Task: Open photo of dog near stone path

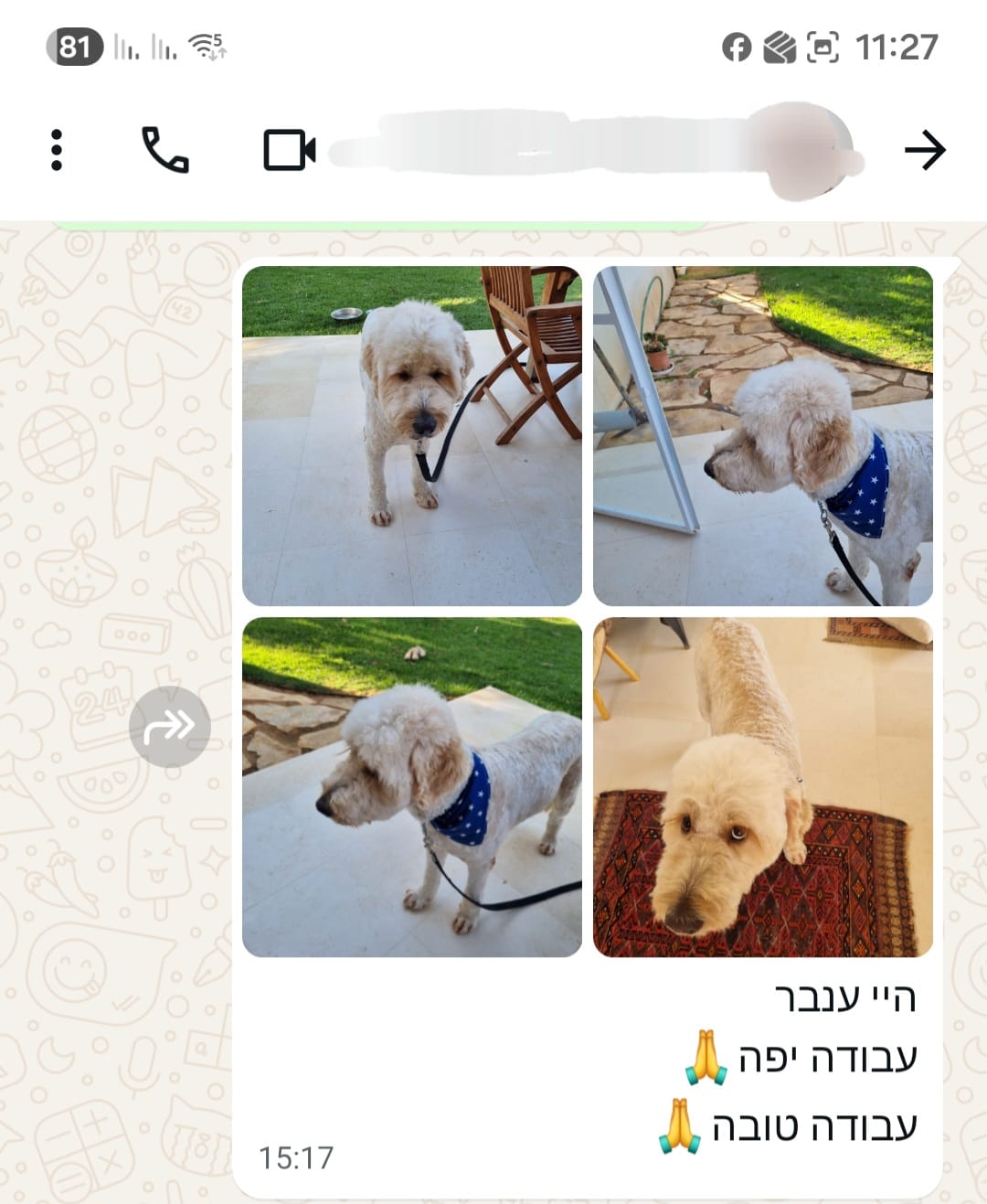Action: pyautogui.click(x=763, y=436)
